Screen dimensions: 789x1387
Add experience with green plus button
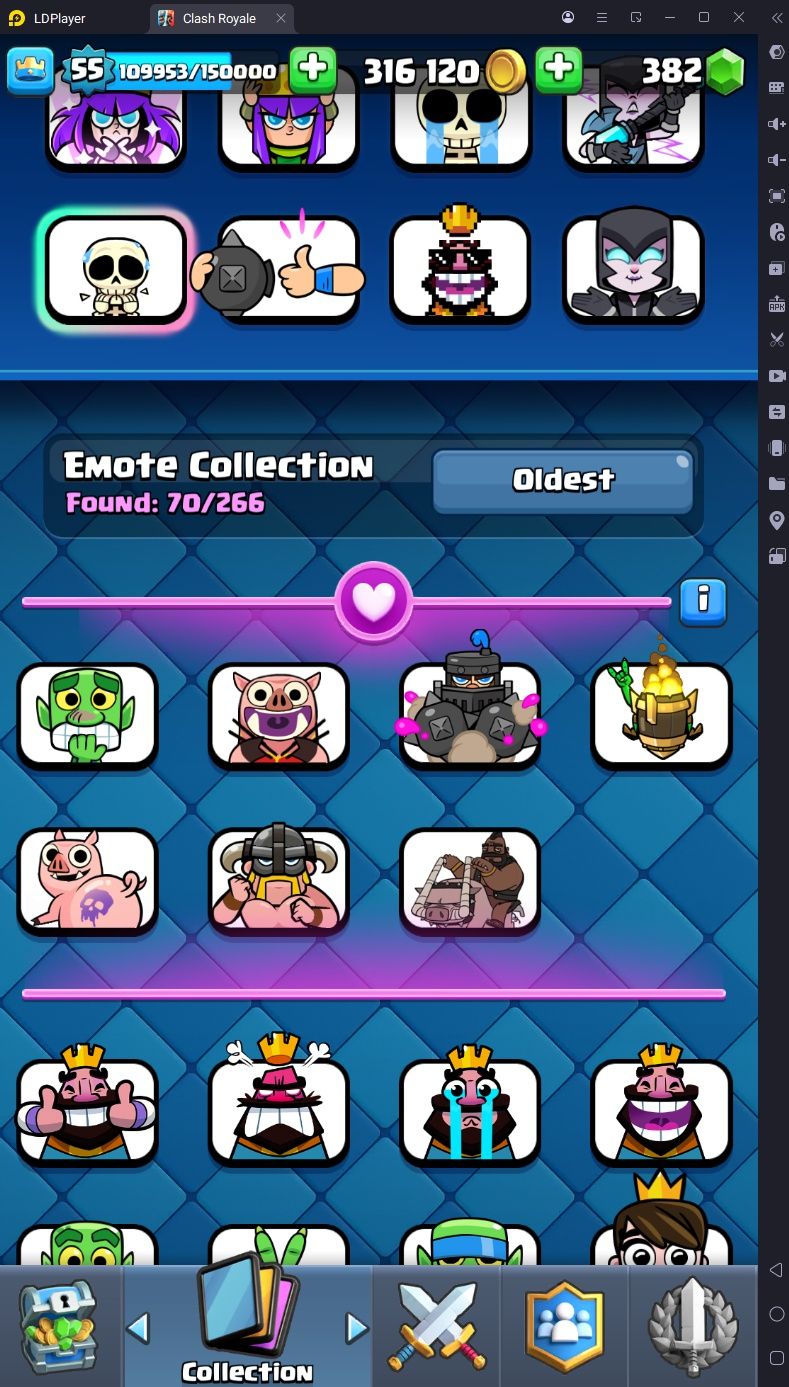pyautogui.click(x=312, y=70)
